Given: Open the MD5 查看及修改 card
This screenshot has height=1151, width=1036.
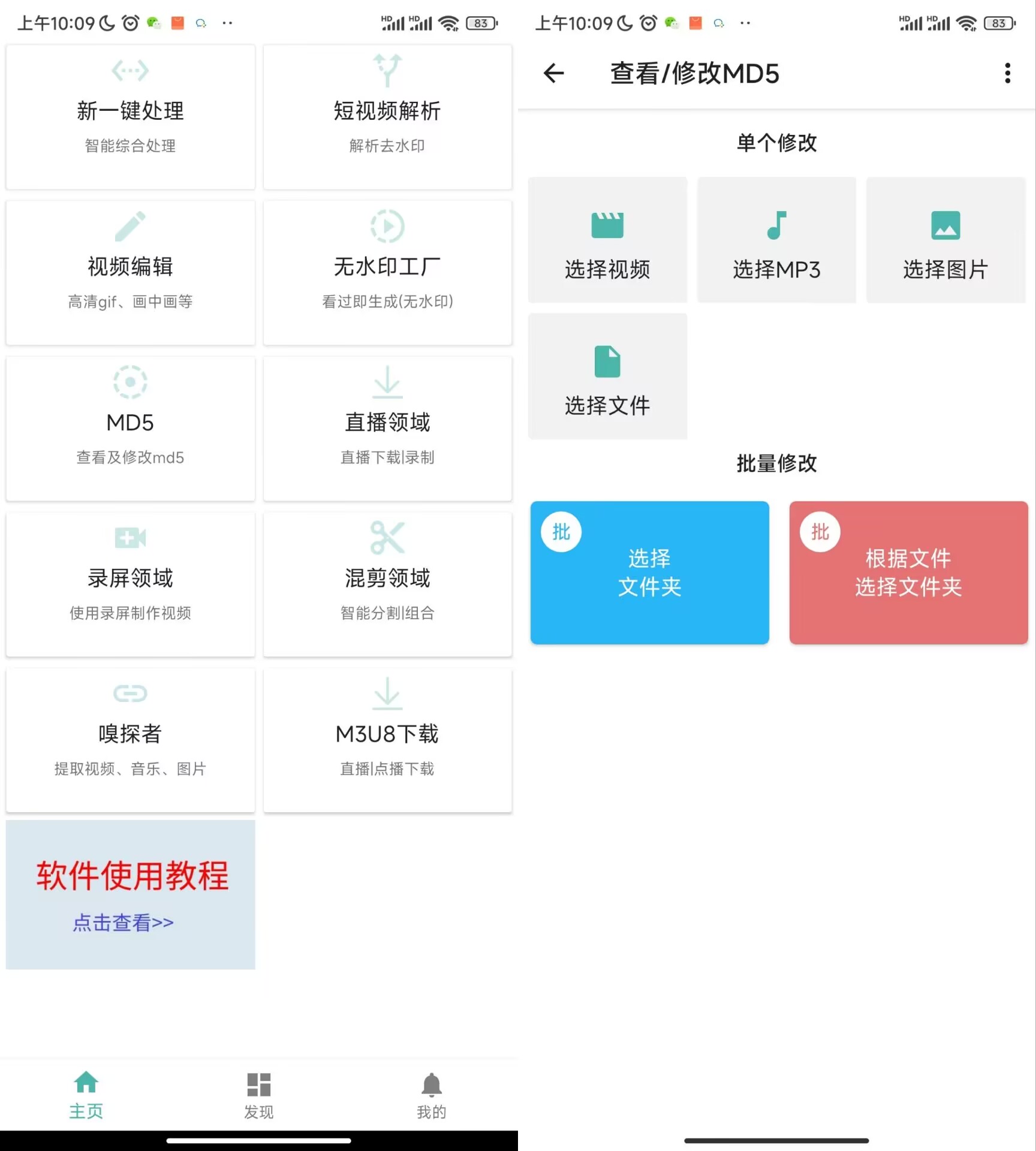Looking at the screenshot, I should point(130,429).
